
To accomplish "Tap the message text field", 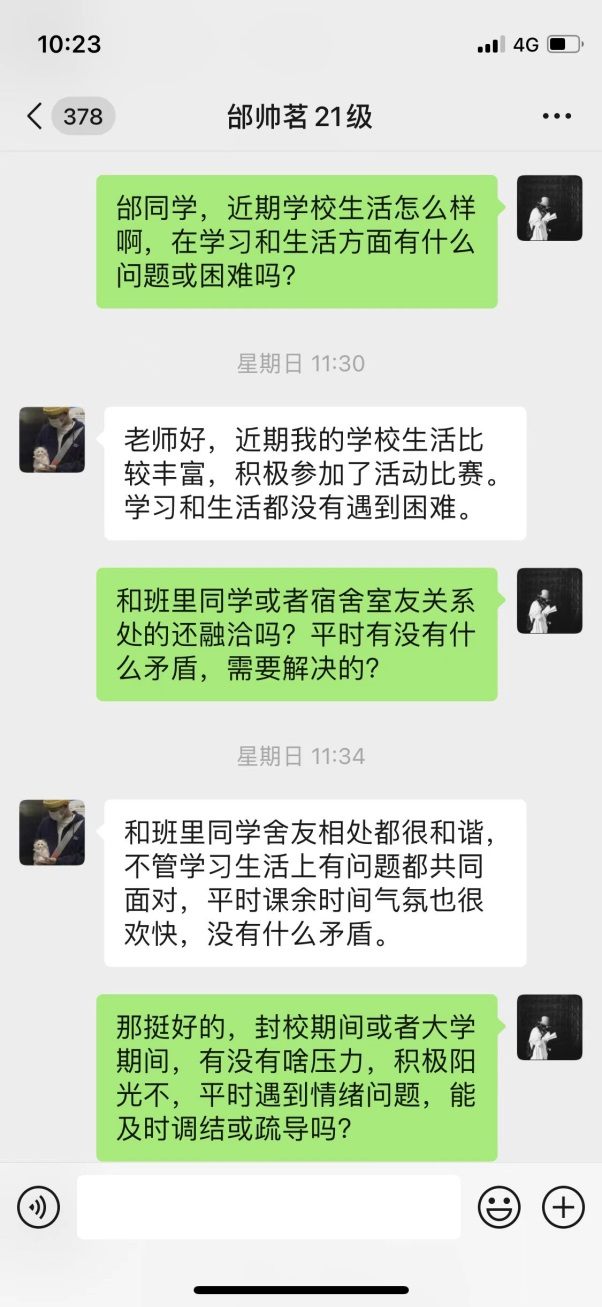I will 268,1207.
